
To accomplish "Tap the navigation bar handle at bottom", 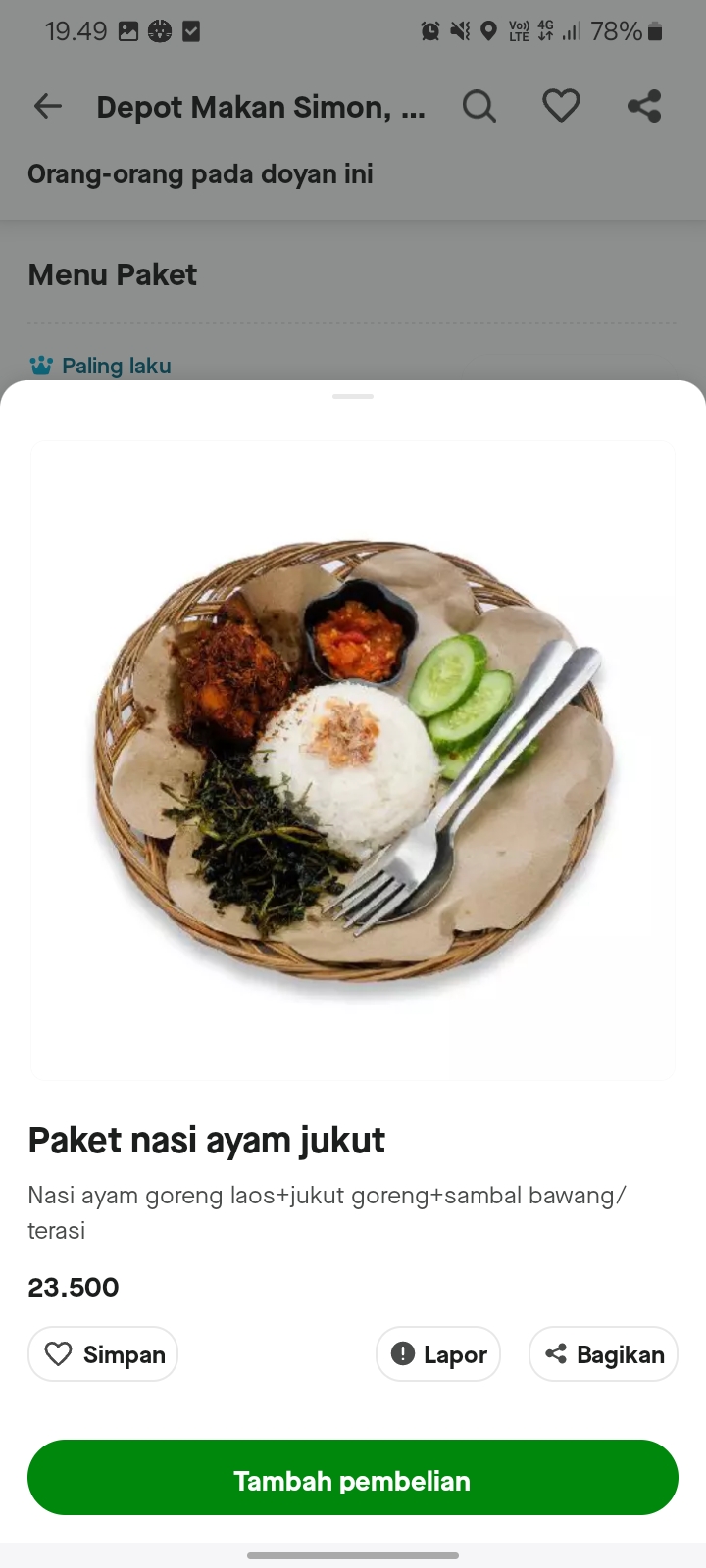I will tap(353, 1555).
